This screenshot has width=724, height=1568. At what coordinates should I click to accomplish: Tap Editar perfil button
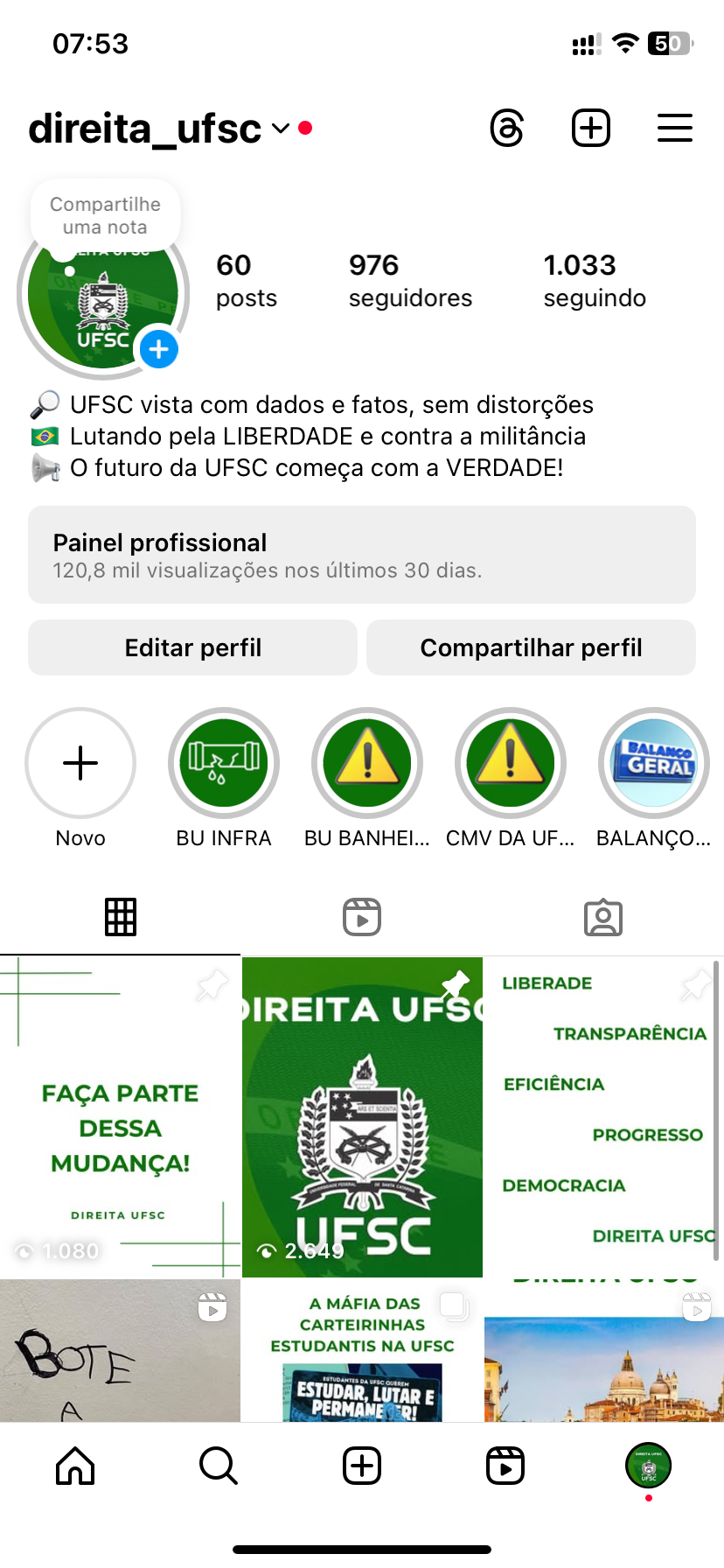point(192,647)
